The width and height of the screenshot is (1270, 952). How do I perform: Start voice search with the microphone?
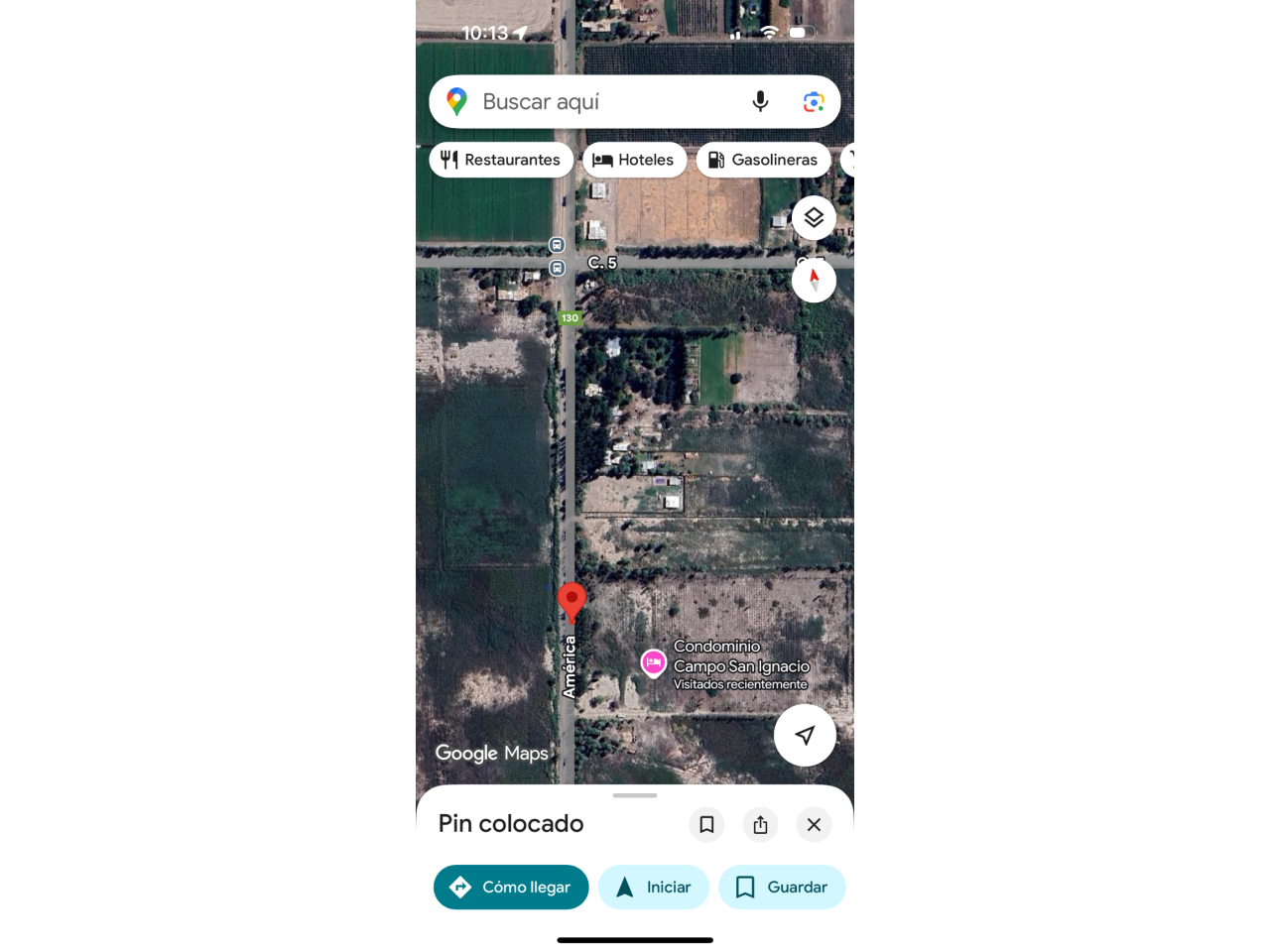point(760,102)
